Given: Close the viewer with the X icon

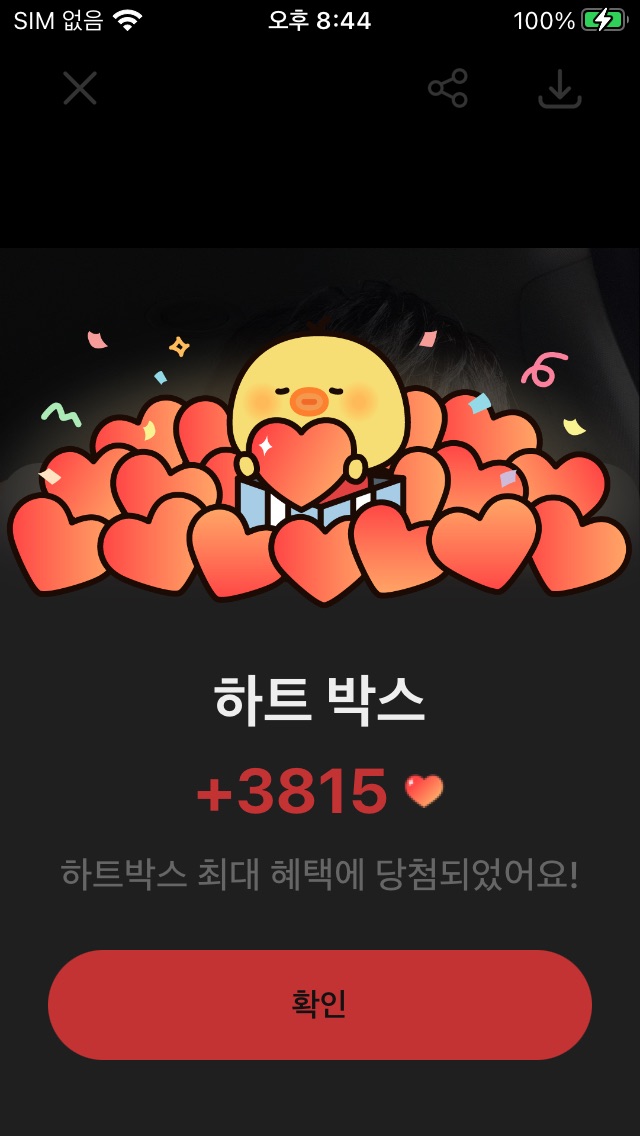Looking at the screenshot, I should 80,88.
